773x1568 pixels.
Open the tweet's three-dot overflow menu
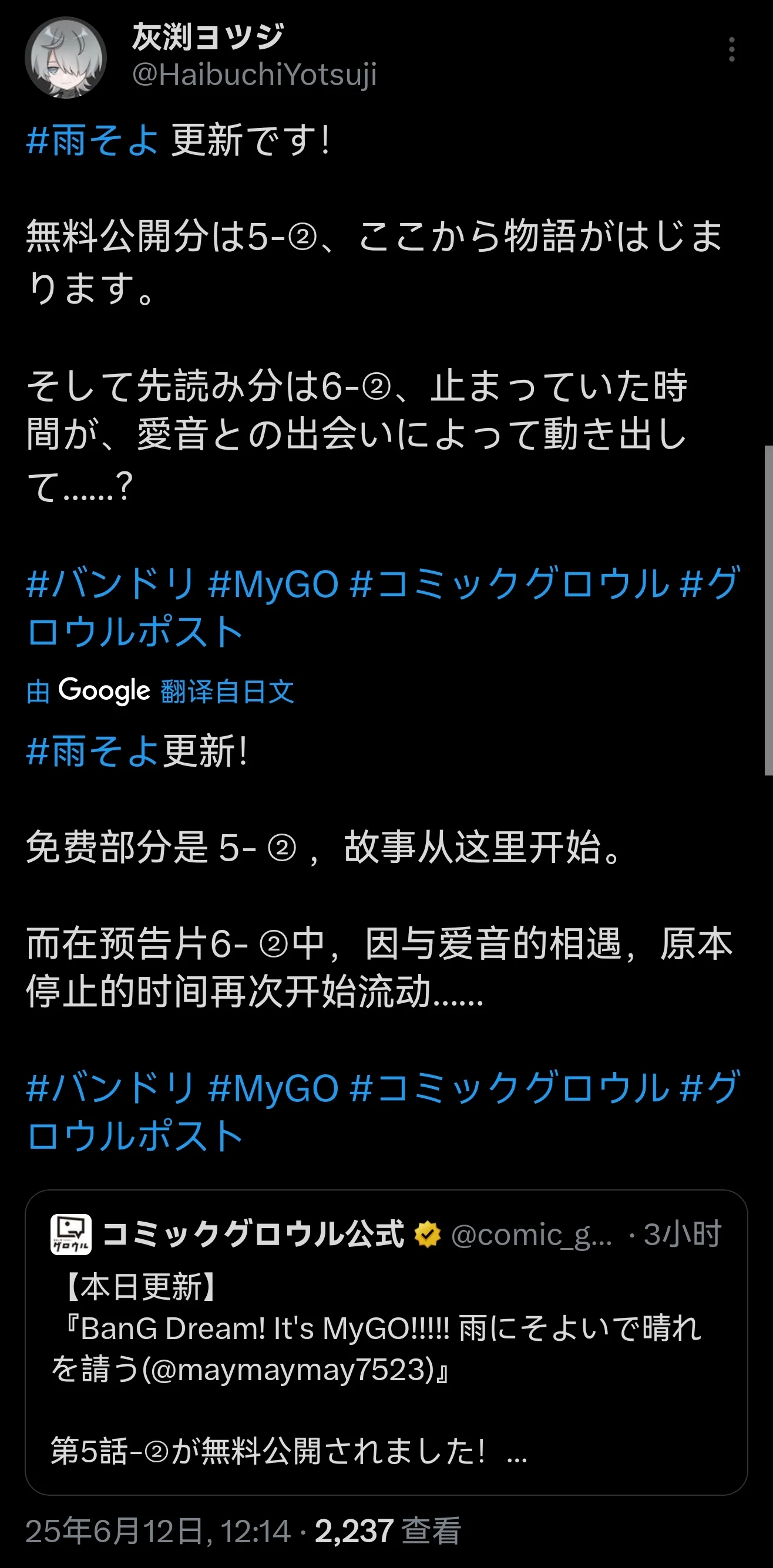tap(731, 49)
